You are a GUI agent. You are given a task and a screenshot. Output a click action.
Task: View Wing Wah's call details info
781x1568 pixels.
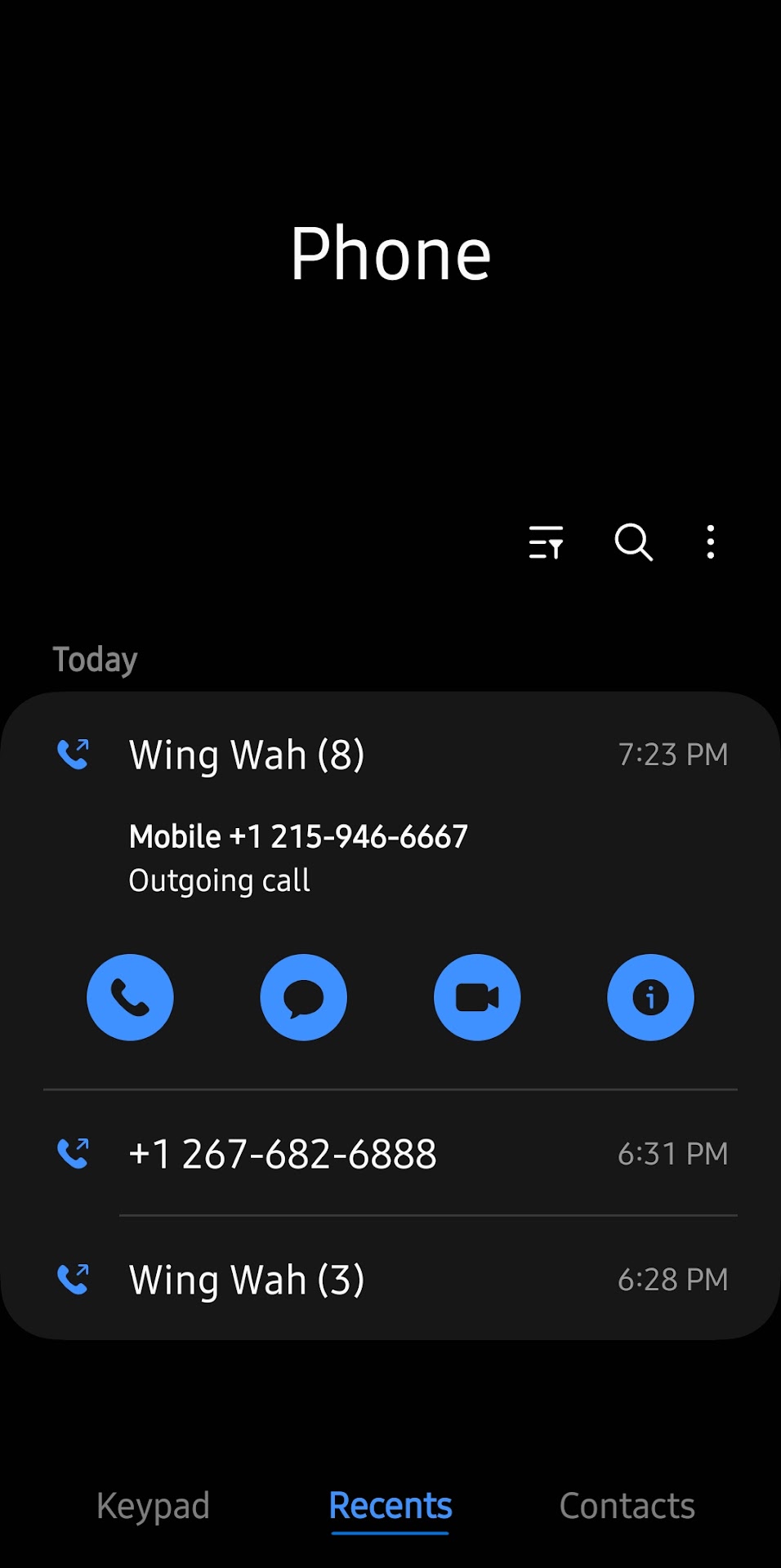(x=650, y=997)
